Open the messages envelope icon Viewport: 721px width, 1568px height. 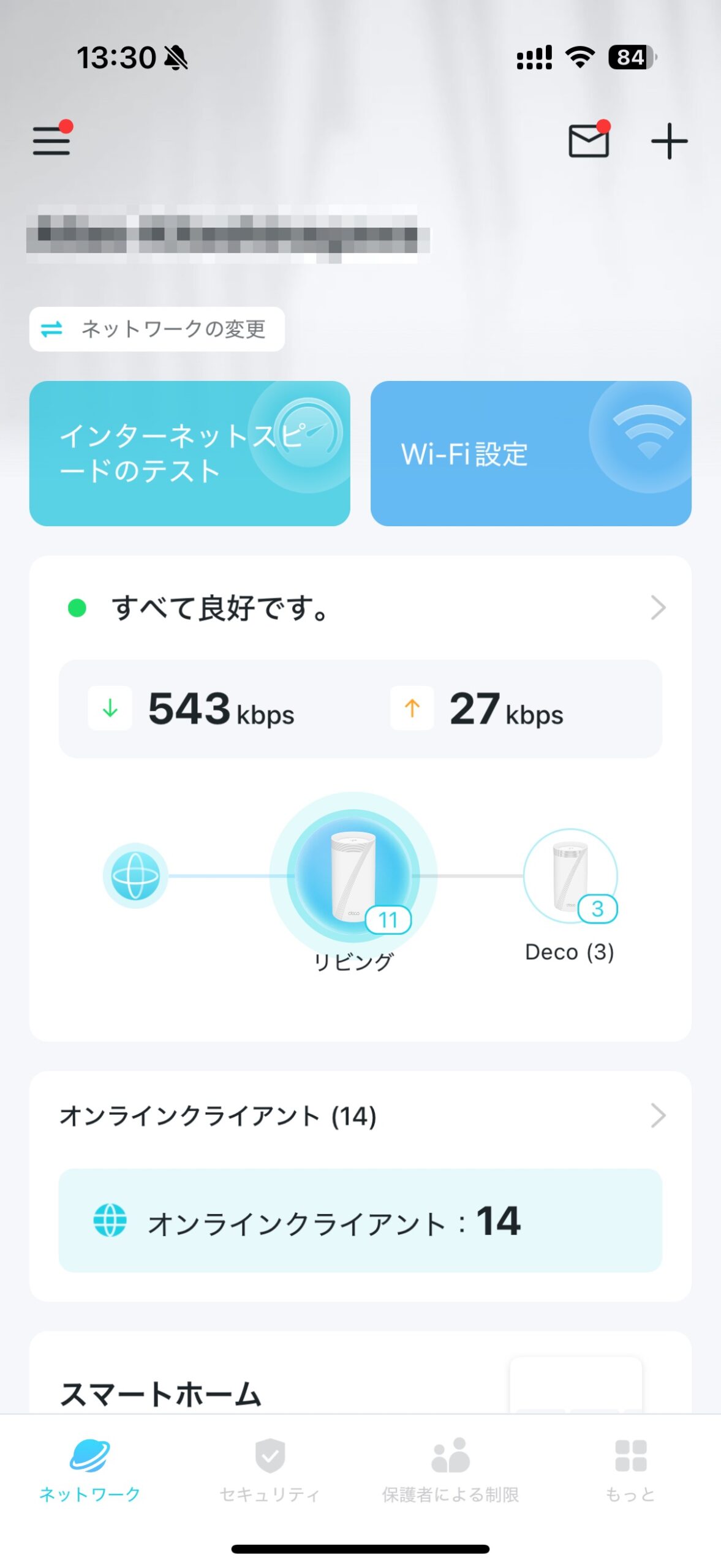point(589,140)
